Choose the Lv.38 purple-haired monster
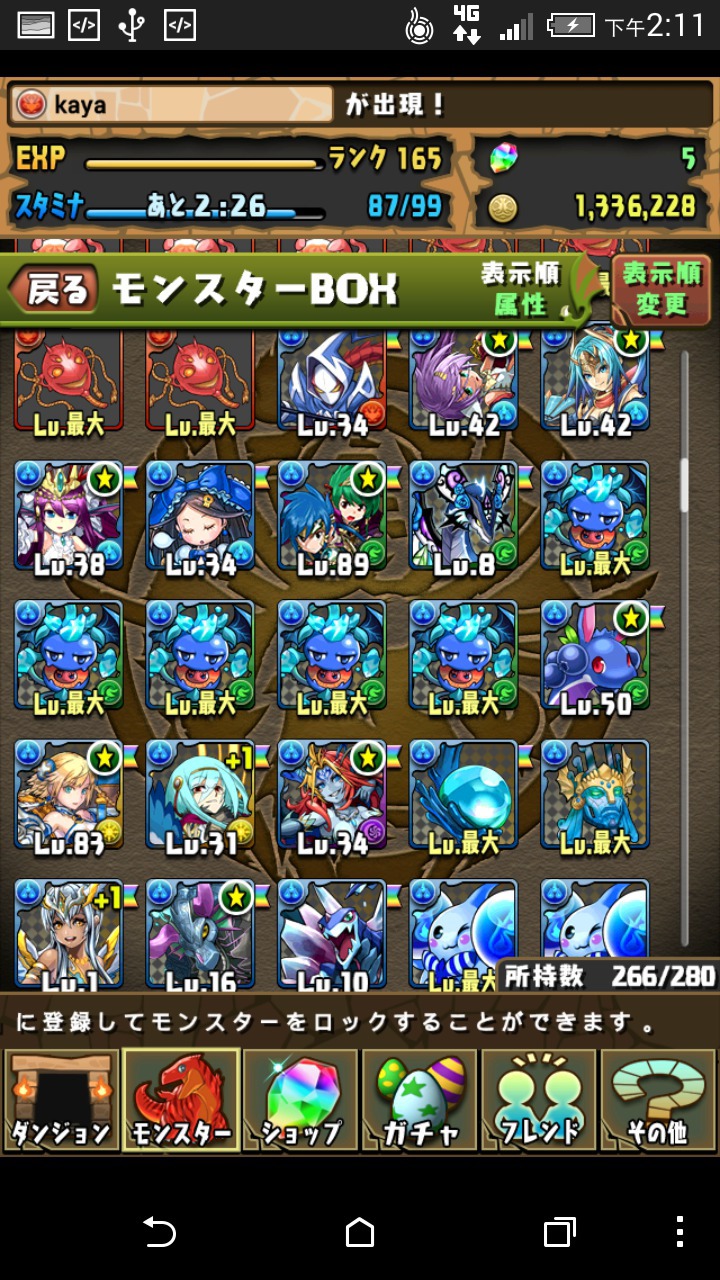The height and width of the screenshot is (1280, 720). (x=69, y=519)
